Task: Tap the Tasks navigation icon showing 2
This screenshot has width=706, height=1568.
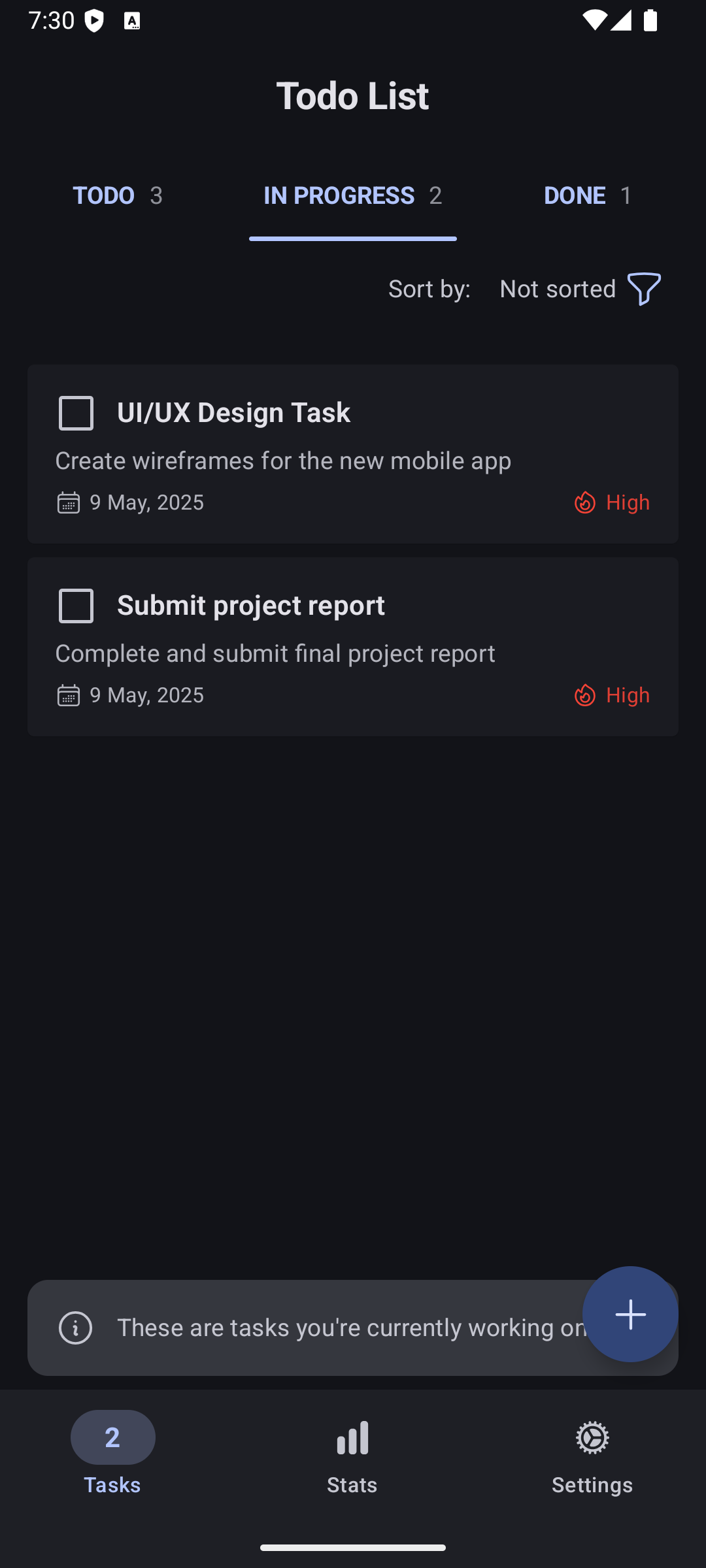Action: coord(112,1437)
